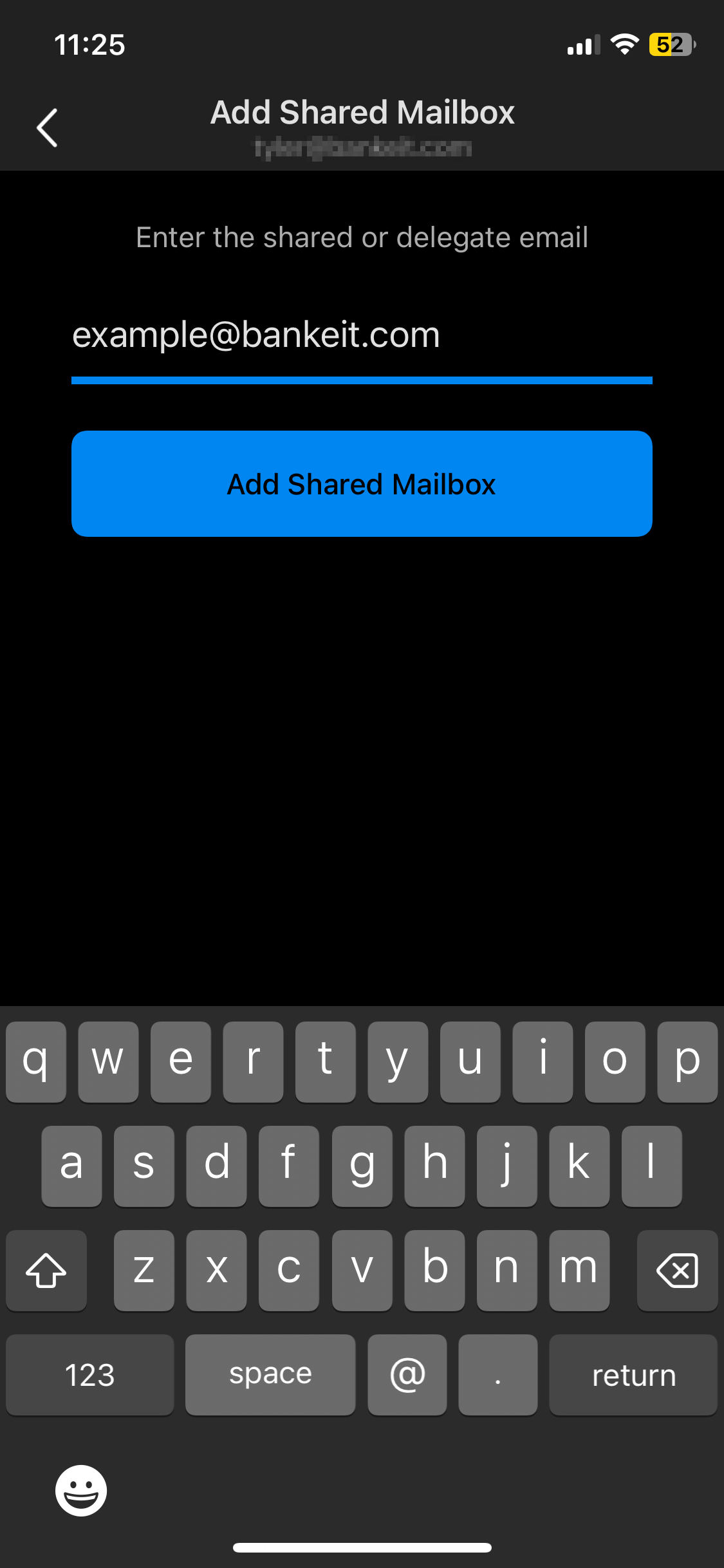Screen dimensions: 724x1568
Task: Tap the back arrow to go back
Action: point(46,127)
